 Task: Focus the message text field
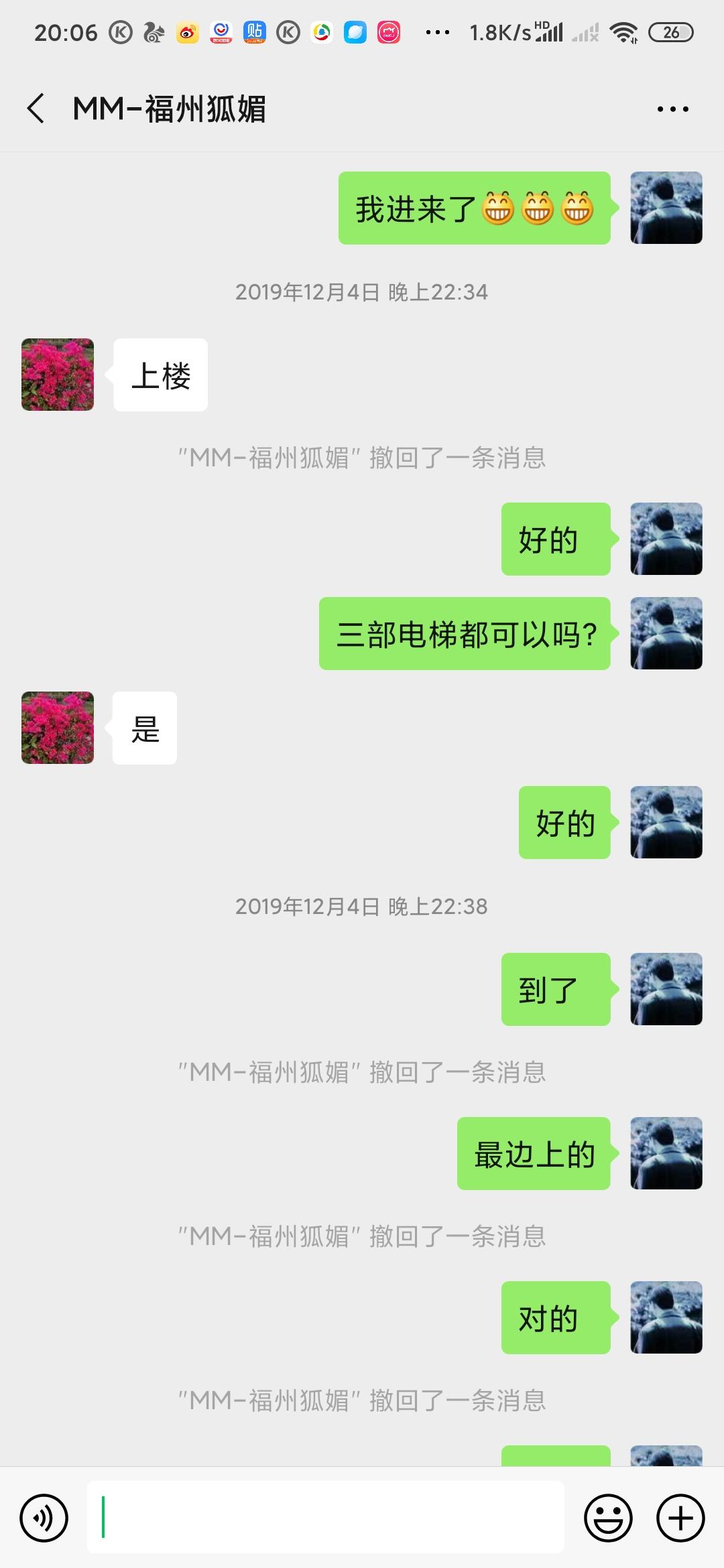click(x=325, y=1518)
